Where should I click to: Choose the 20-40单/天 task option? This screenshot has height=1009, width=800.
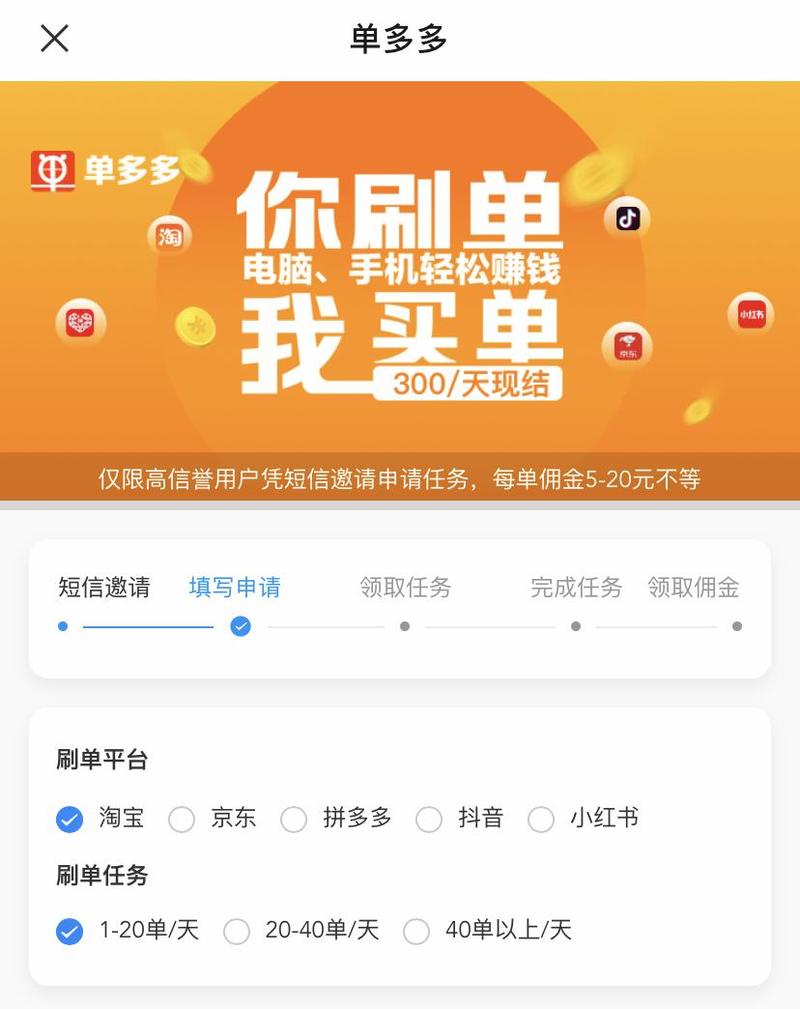[237, 931]
